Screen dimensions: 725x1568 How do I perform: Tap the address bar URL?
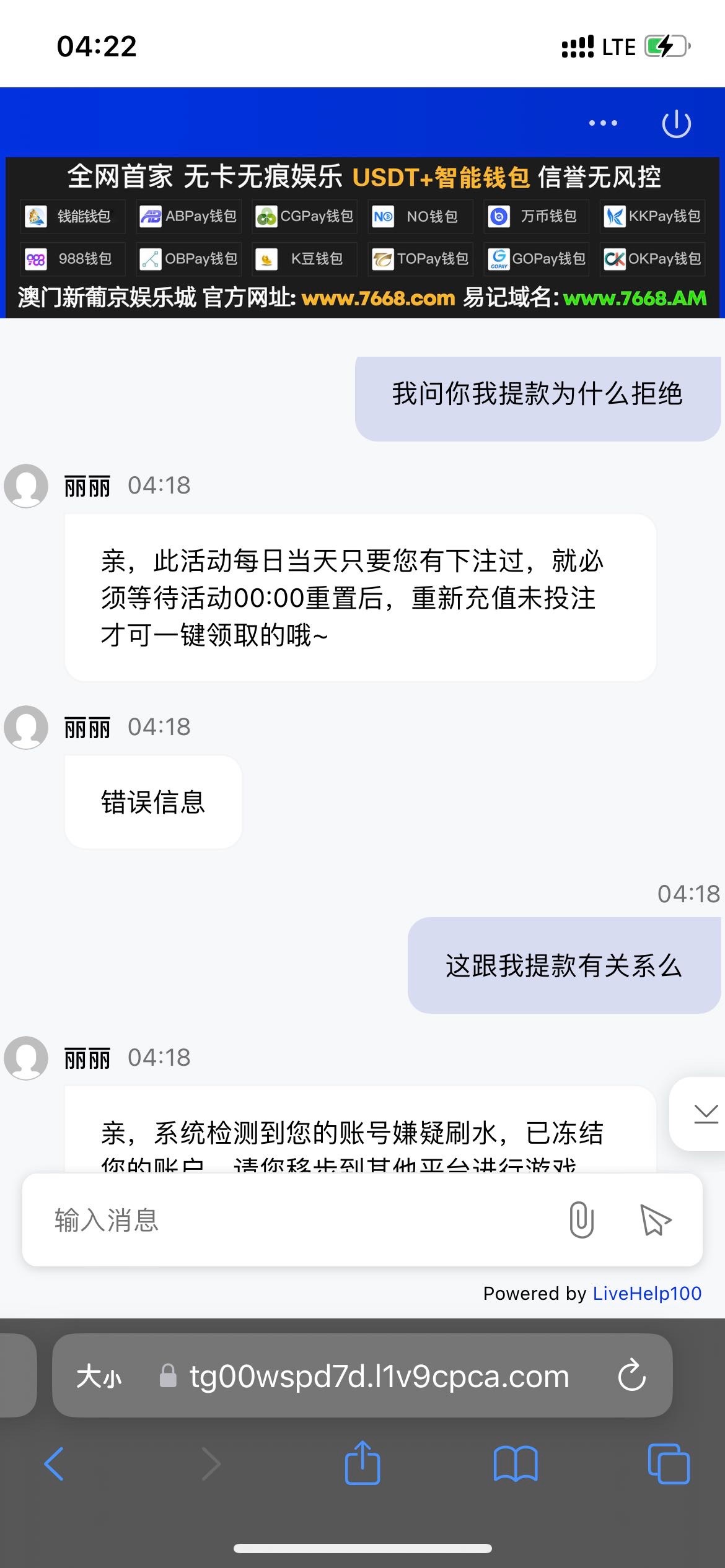coord(379,1376)
